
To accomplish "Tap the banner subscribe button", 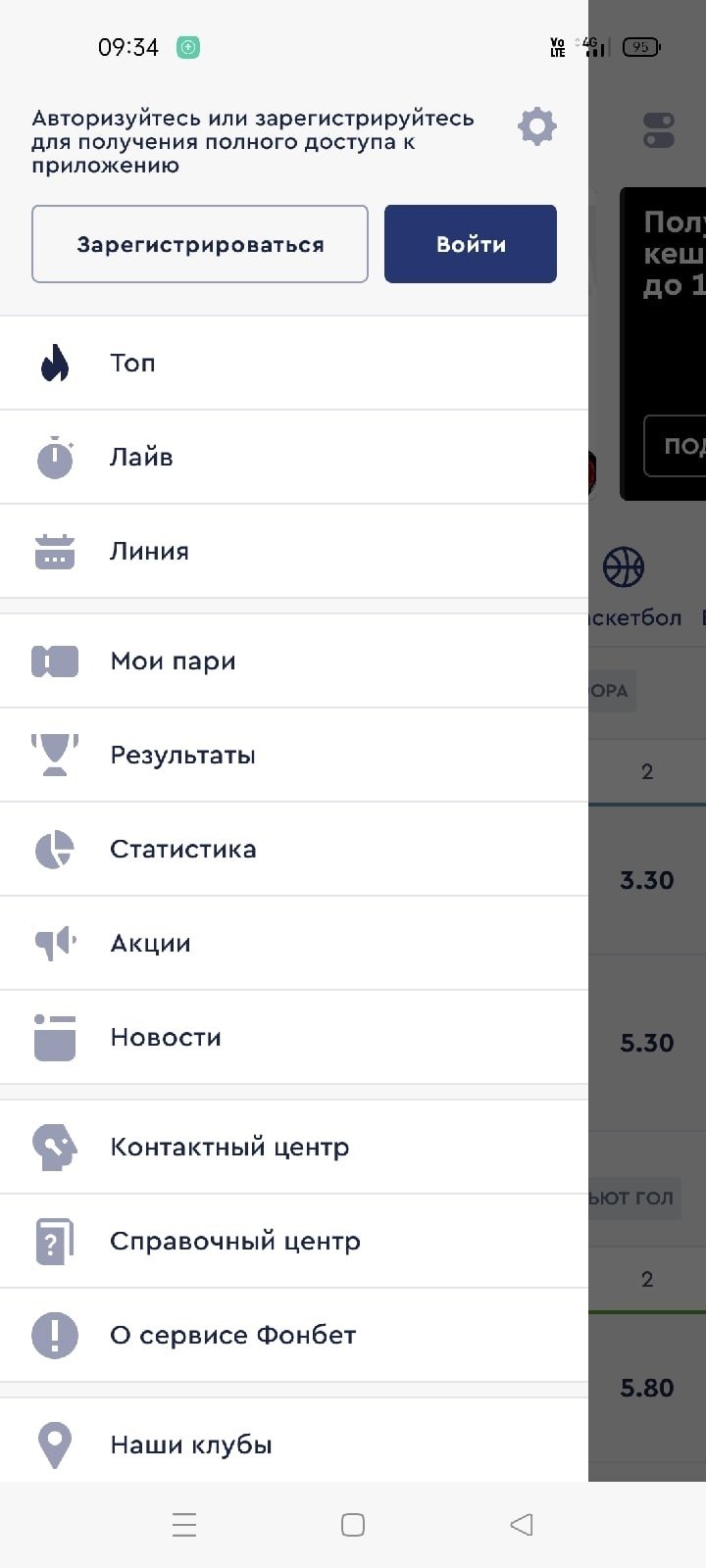I will 683,446.
